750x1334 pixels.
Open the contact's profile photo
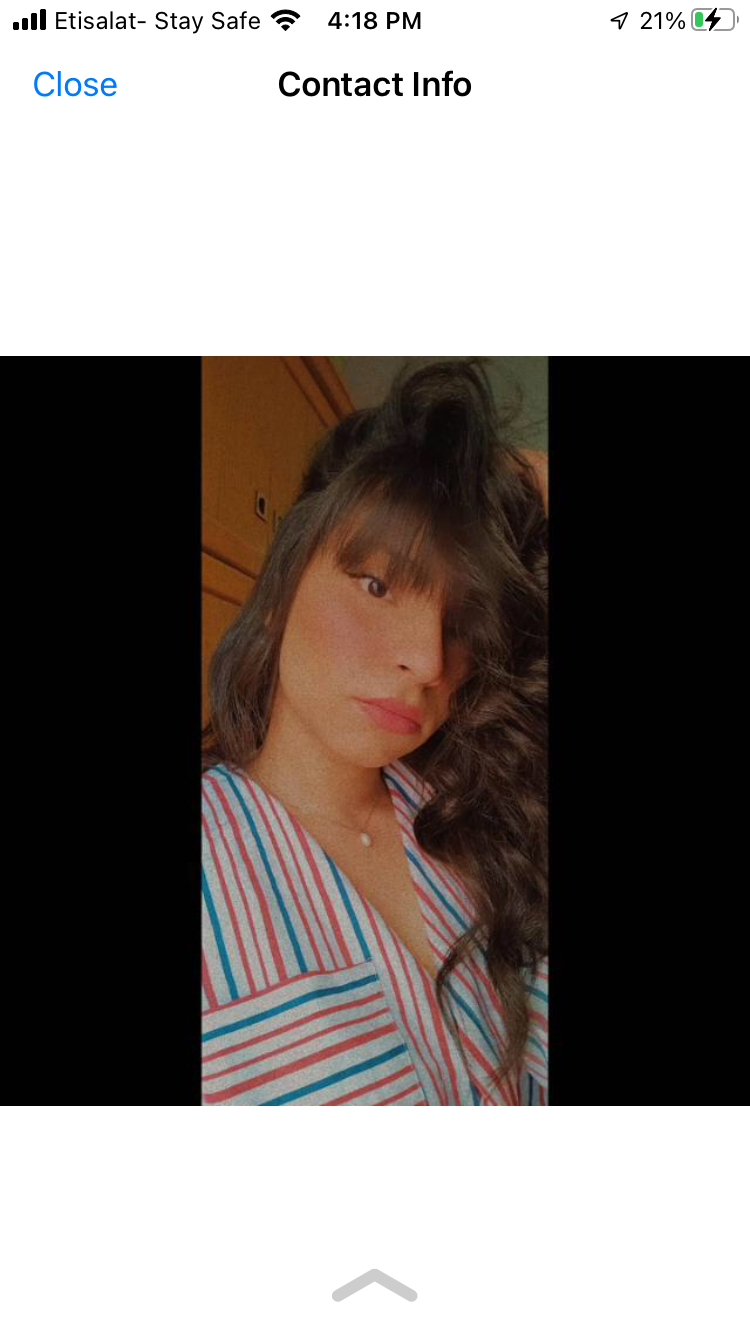375,730
